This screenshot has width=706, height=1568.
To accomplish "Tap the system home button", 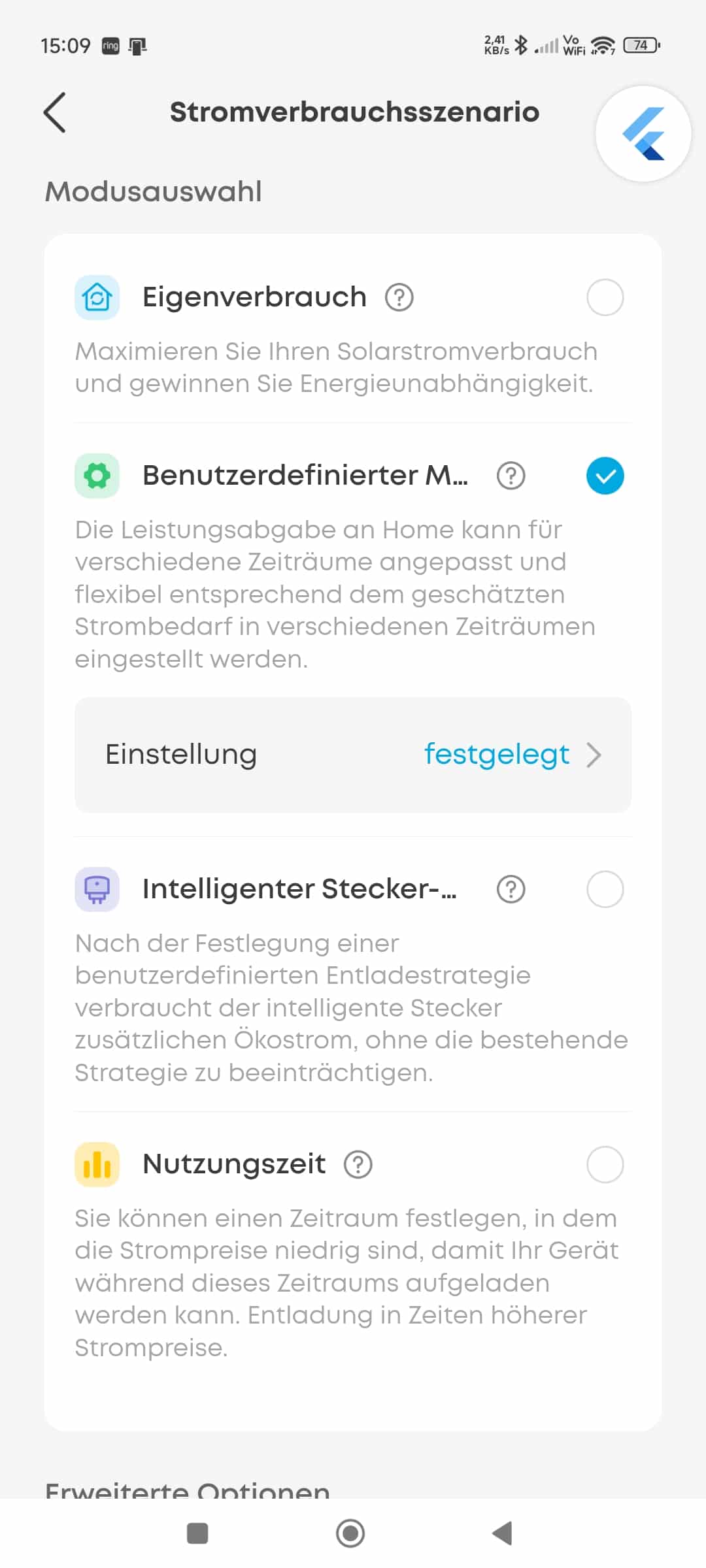I will (x=350, y=1533).
